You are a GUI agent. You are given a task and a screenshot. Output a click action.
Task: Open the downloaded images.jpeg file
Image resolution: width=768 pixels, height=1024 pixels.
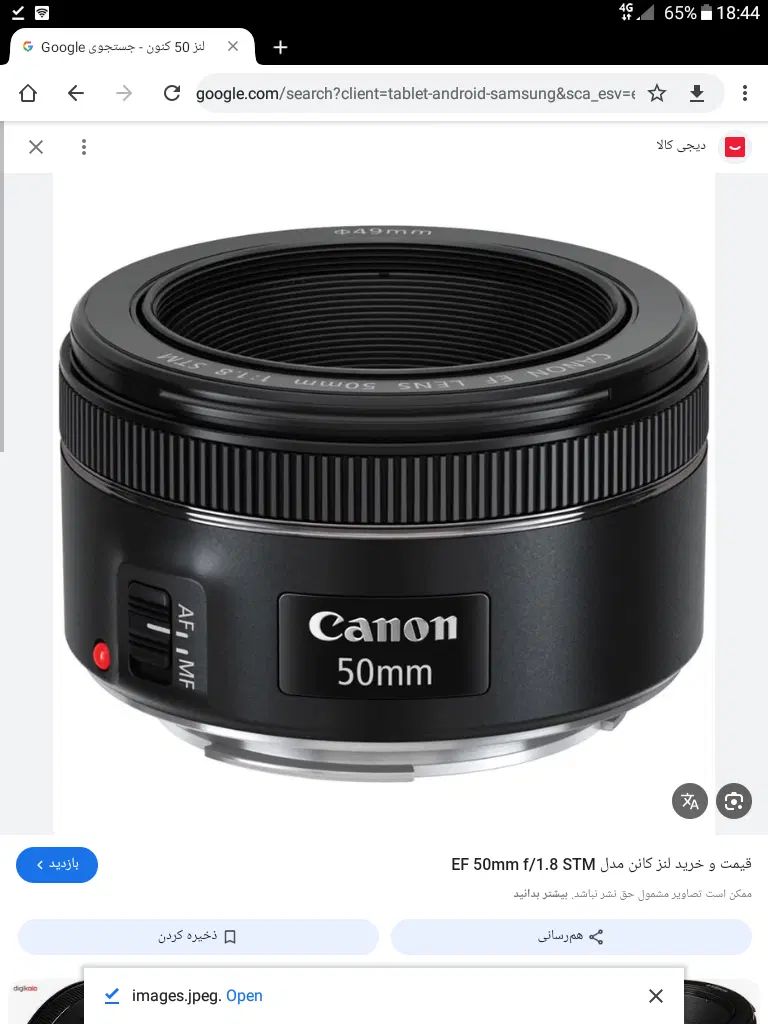click(x=244, y=996)
